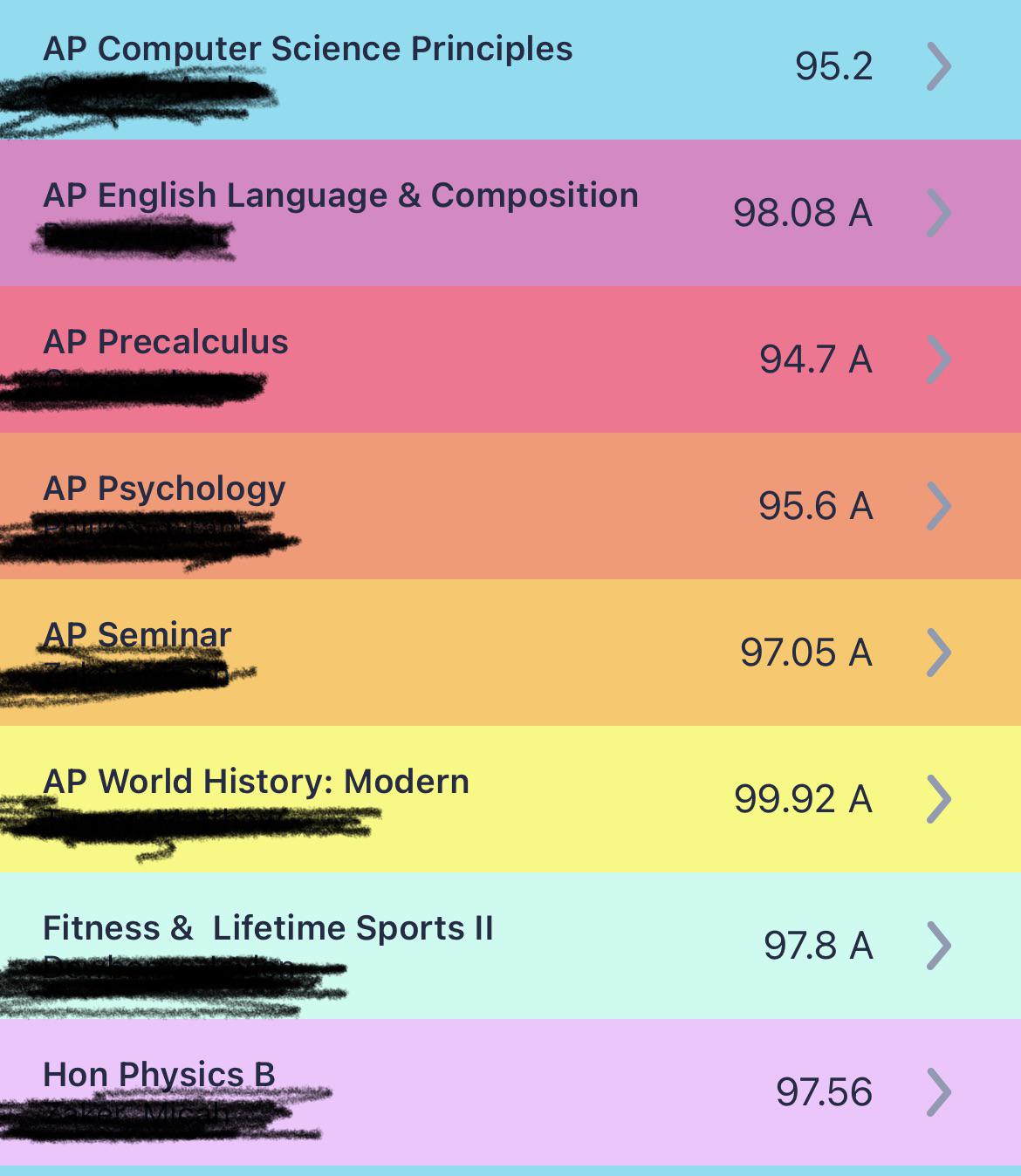1021x1176 pixels.
Task: Select the AP Seminar course entry
Action: (136, 635)
